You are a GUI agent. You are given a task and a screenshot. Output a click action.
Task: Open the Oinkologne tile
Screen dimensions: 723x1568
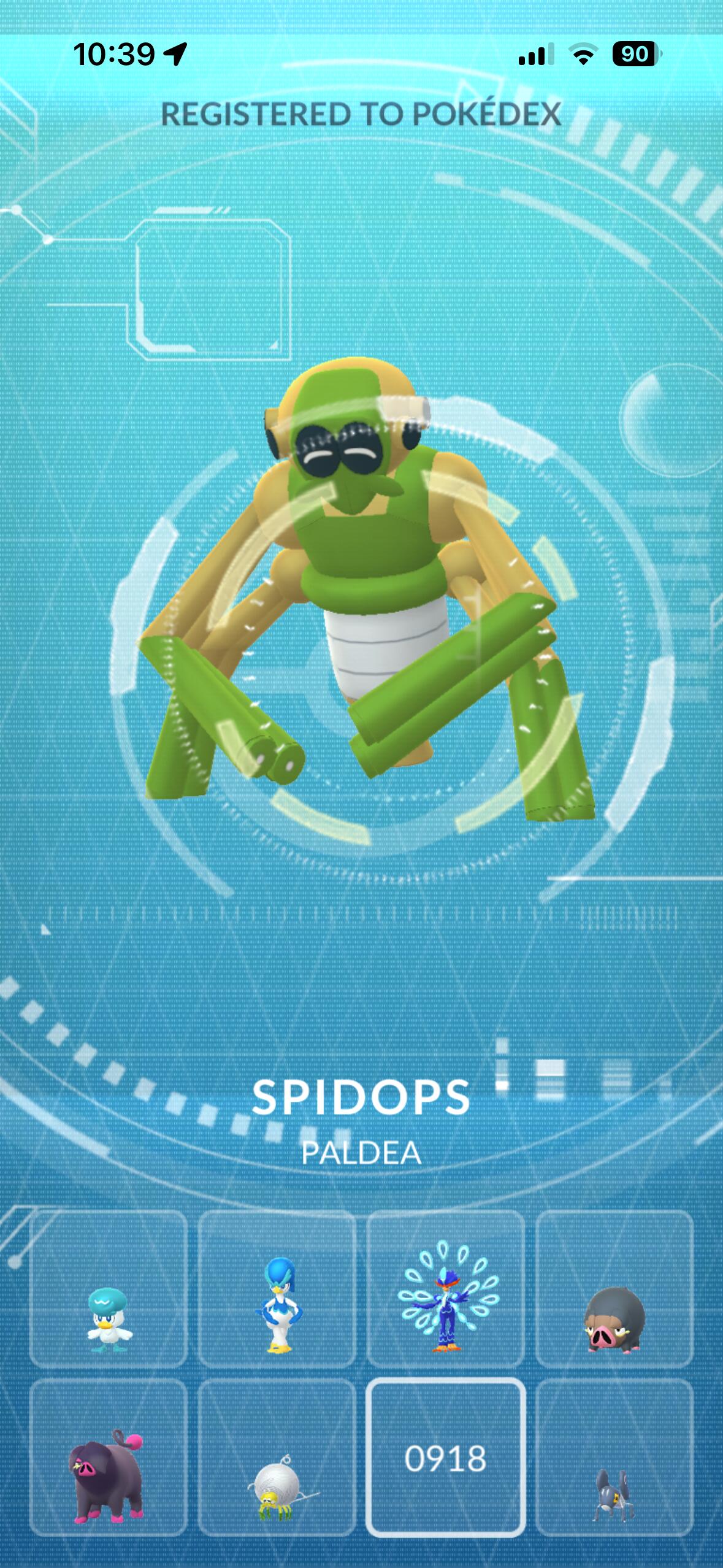coord(108,1457)
